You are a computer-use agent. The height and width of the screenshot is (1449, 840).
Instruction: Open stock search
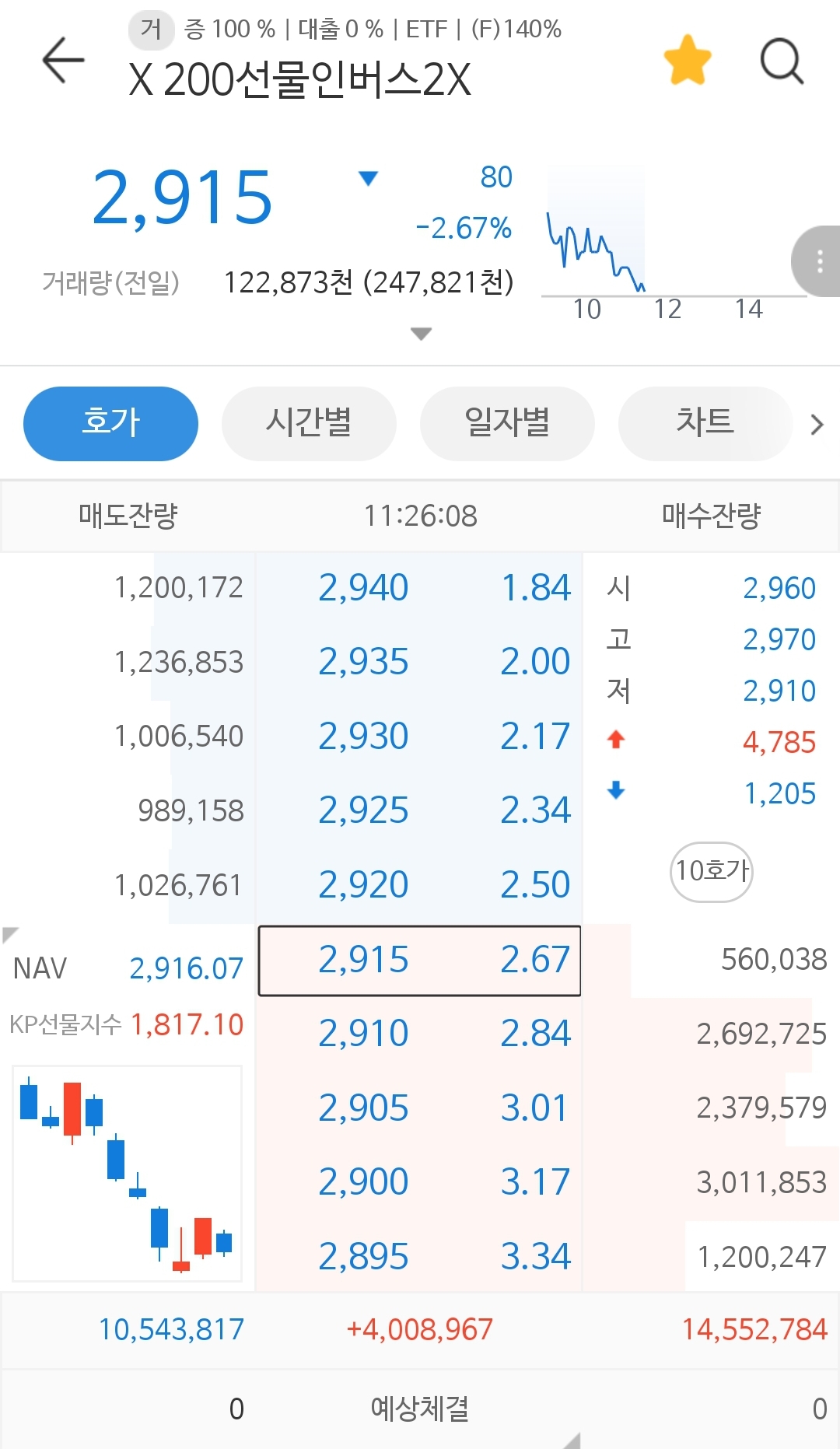point(781,61)
